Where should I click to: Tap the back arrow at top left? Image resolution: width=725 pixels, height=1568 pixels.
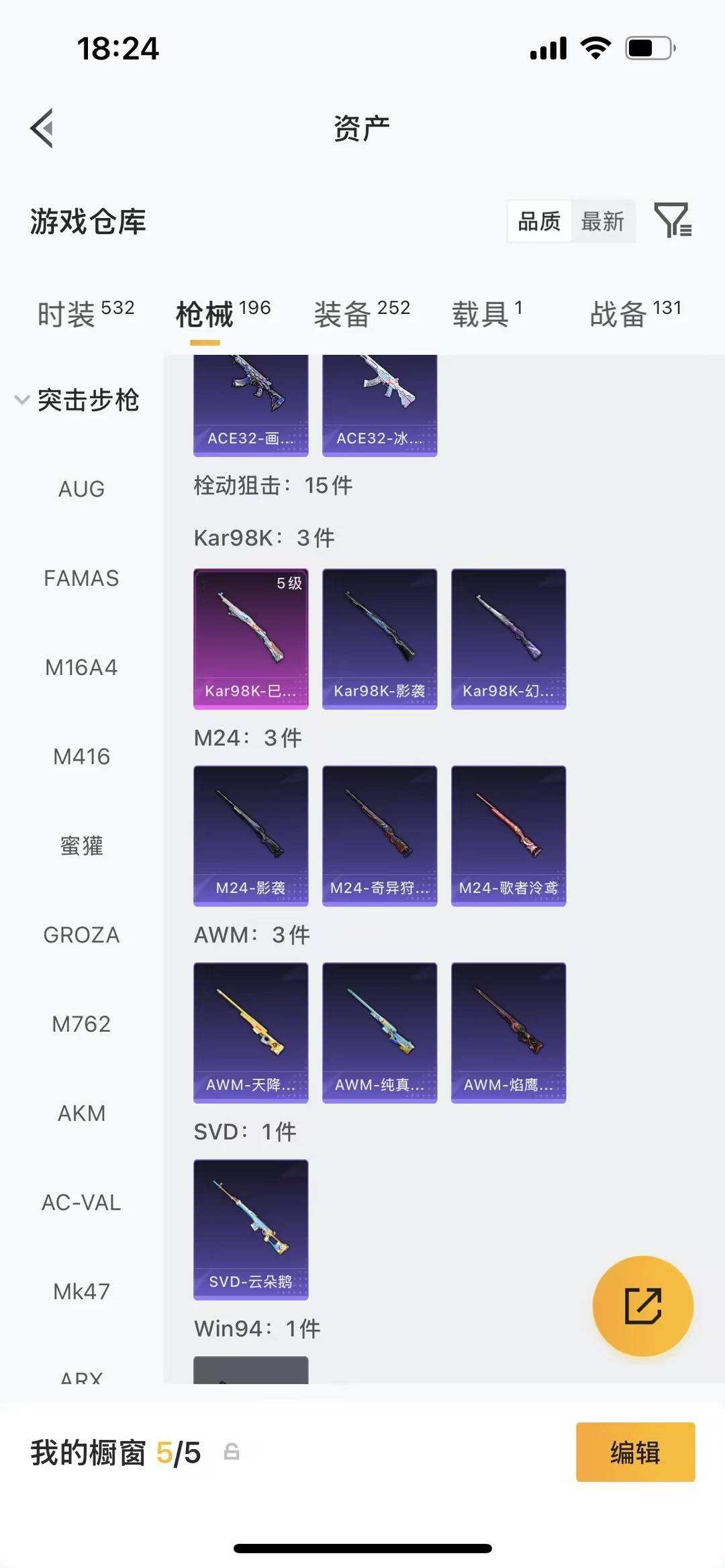tap(42, 129)
